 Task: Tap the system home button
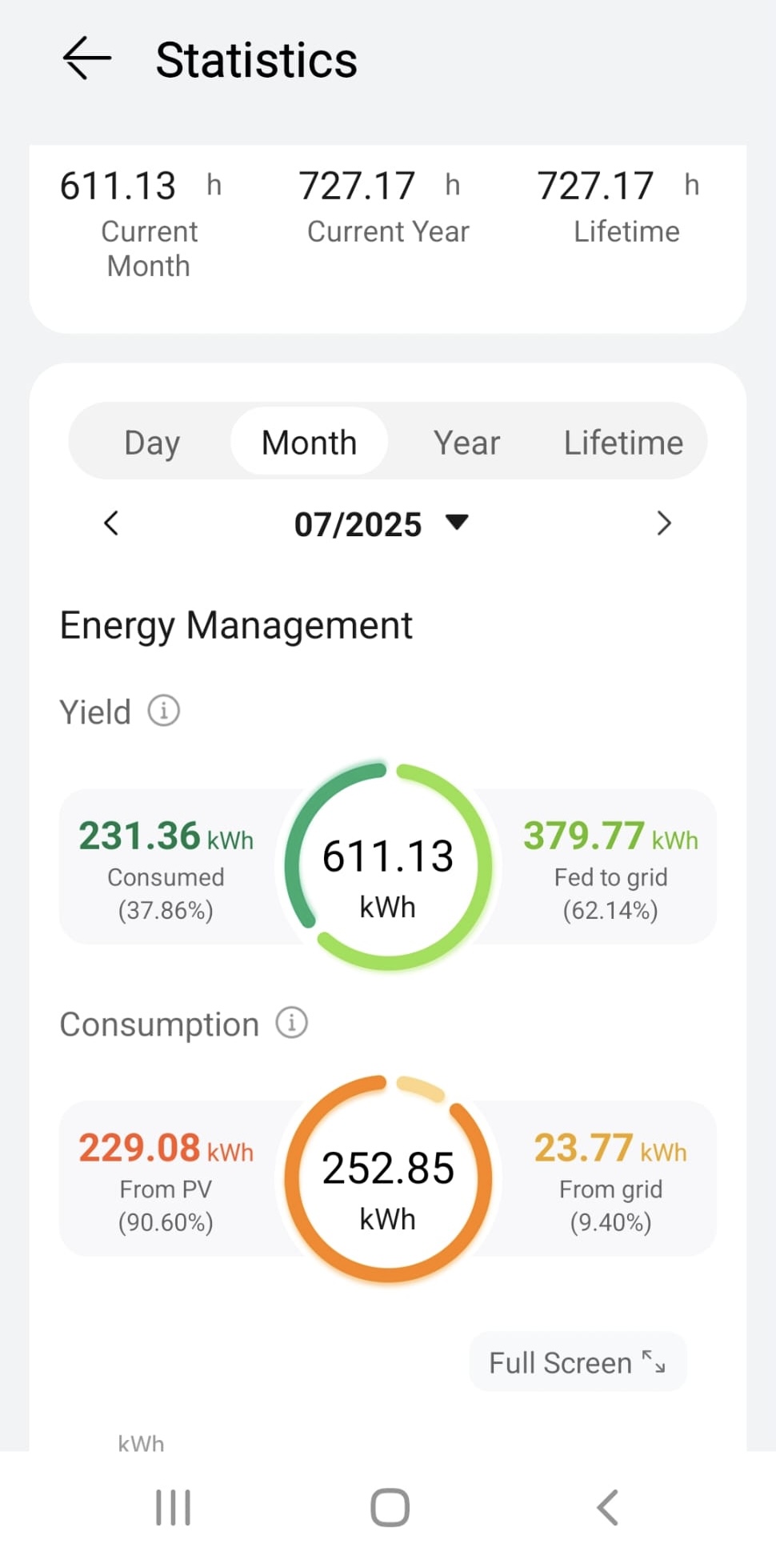click(x=390, y=1508)
